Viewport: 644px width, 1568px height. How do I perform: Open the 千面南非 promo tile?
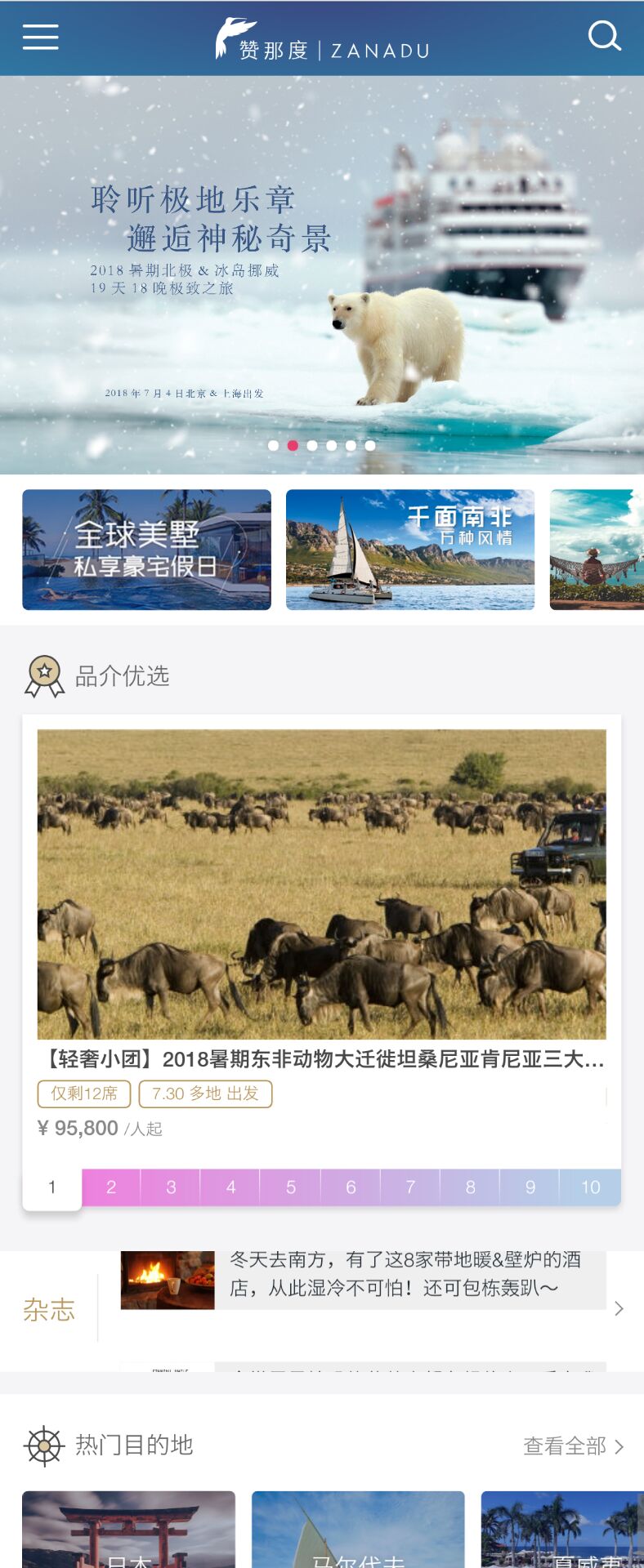click(410, 550)
